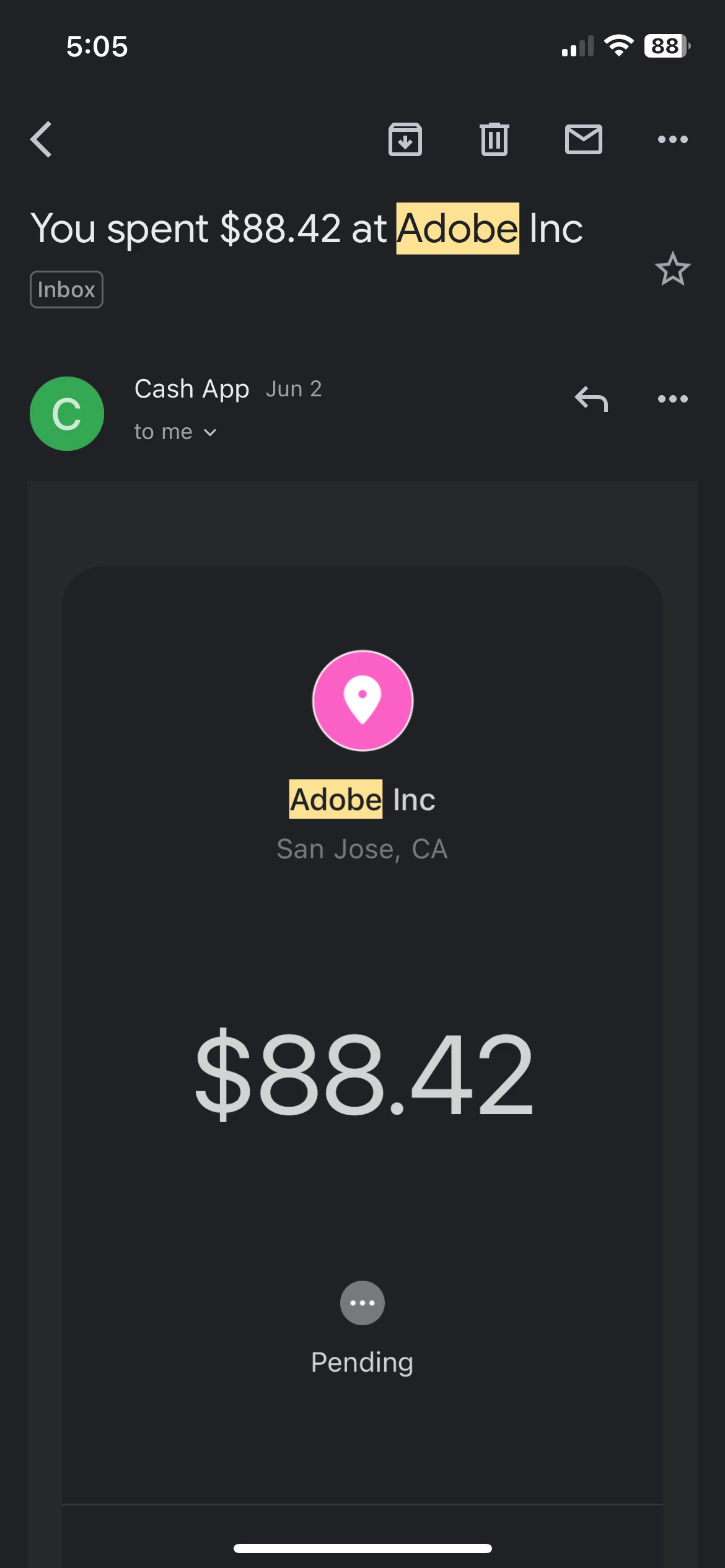Reply to the Cash App message
Viewport: 725px width, 1568px height.
pyautogui.click(x=591, y=399)
